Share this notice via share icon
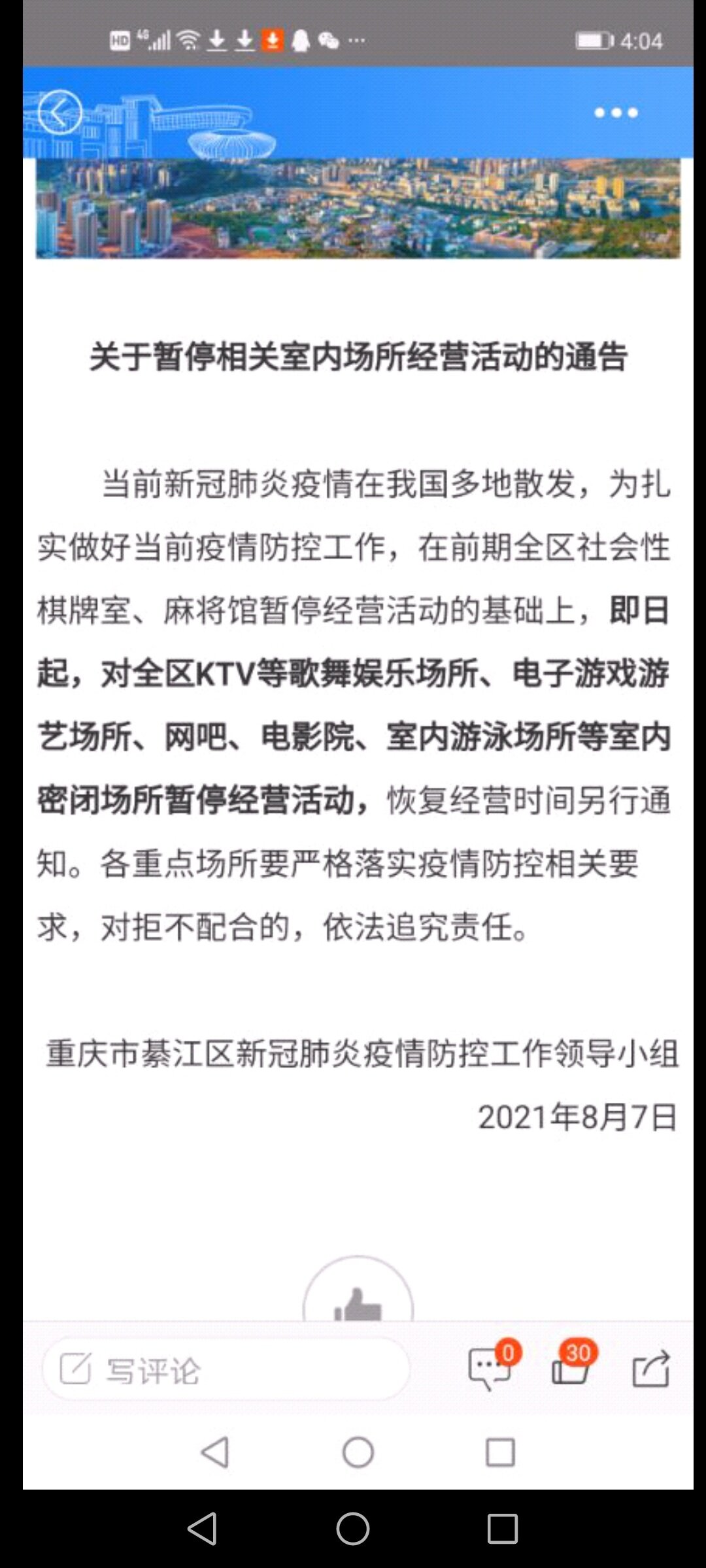 pos(651,1368)
